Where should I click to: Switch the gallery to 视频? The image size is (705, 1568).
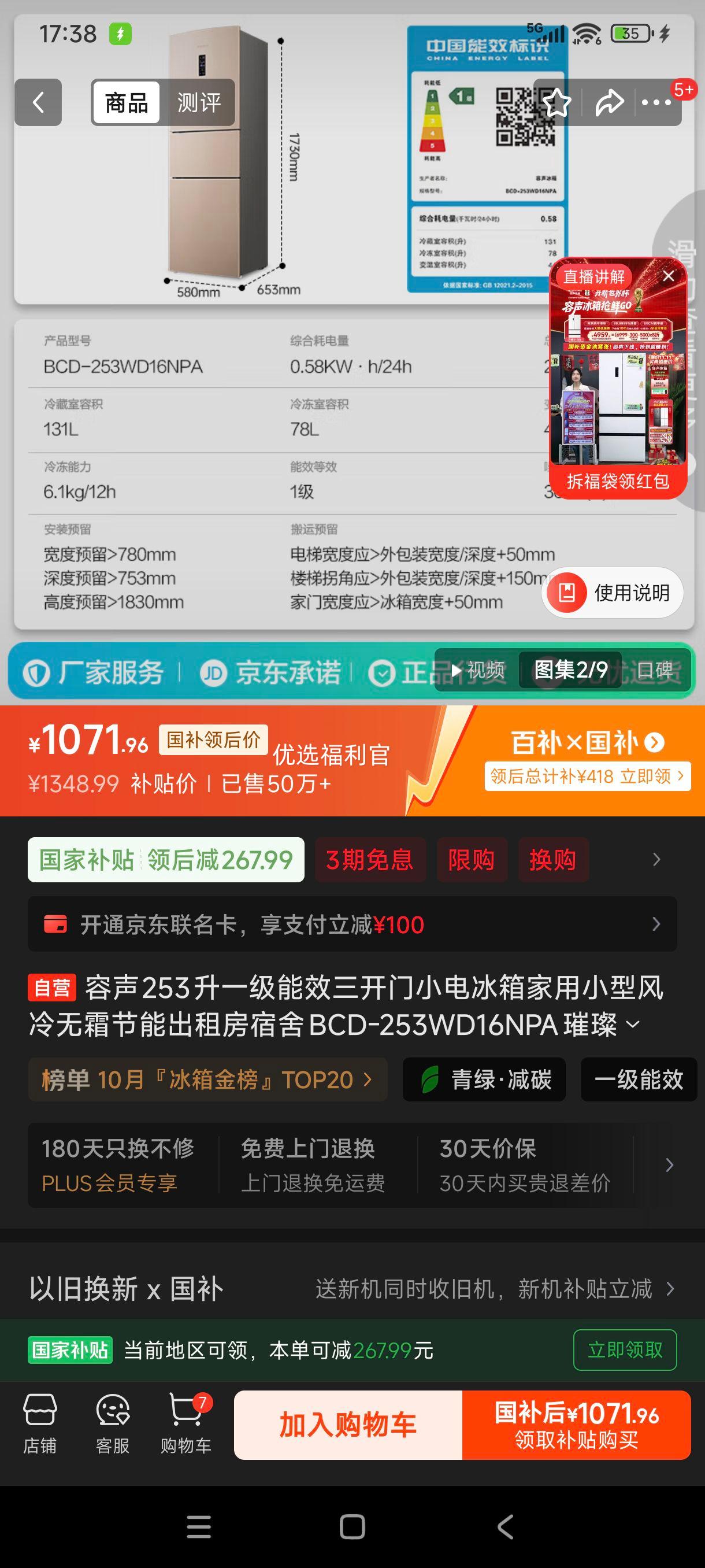click(x=478, y=670)
